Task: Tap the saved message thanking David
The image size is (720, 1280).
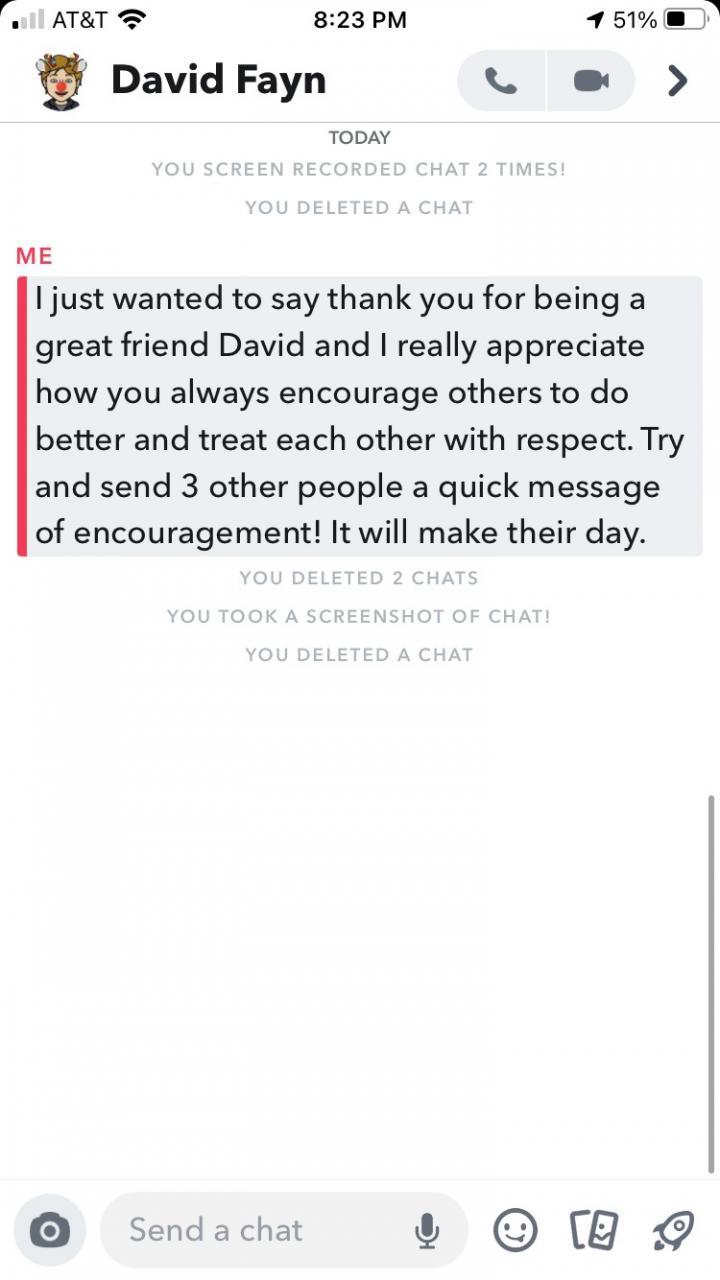Action: coord(360,416)
